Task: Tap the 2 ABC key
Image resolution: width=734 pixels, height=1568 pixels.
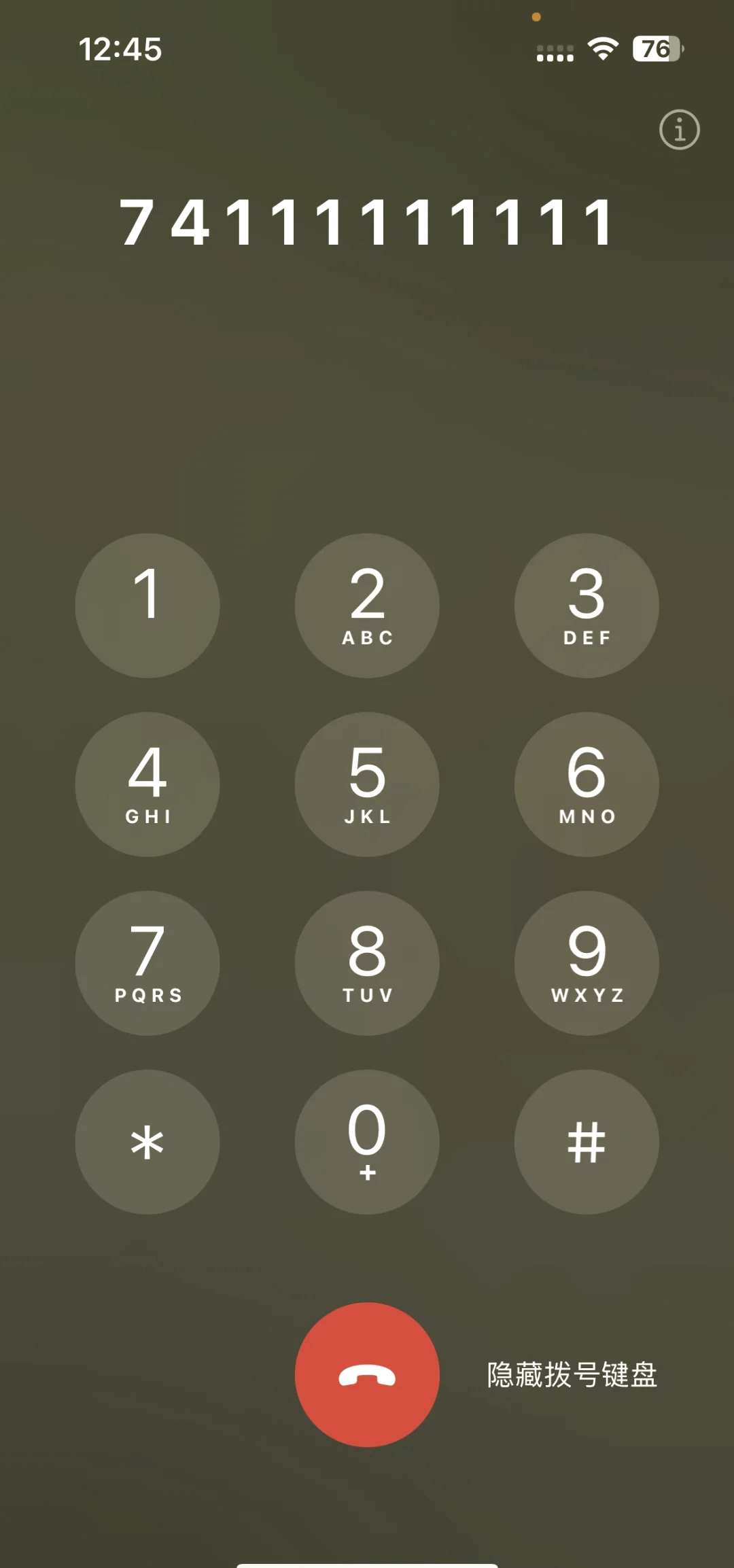Action: 367,605
